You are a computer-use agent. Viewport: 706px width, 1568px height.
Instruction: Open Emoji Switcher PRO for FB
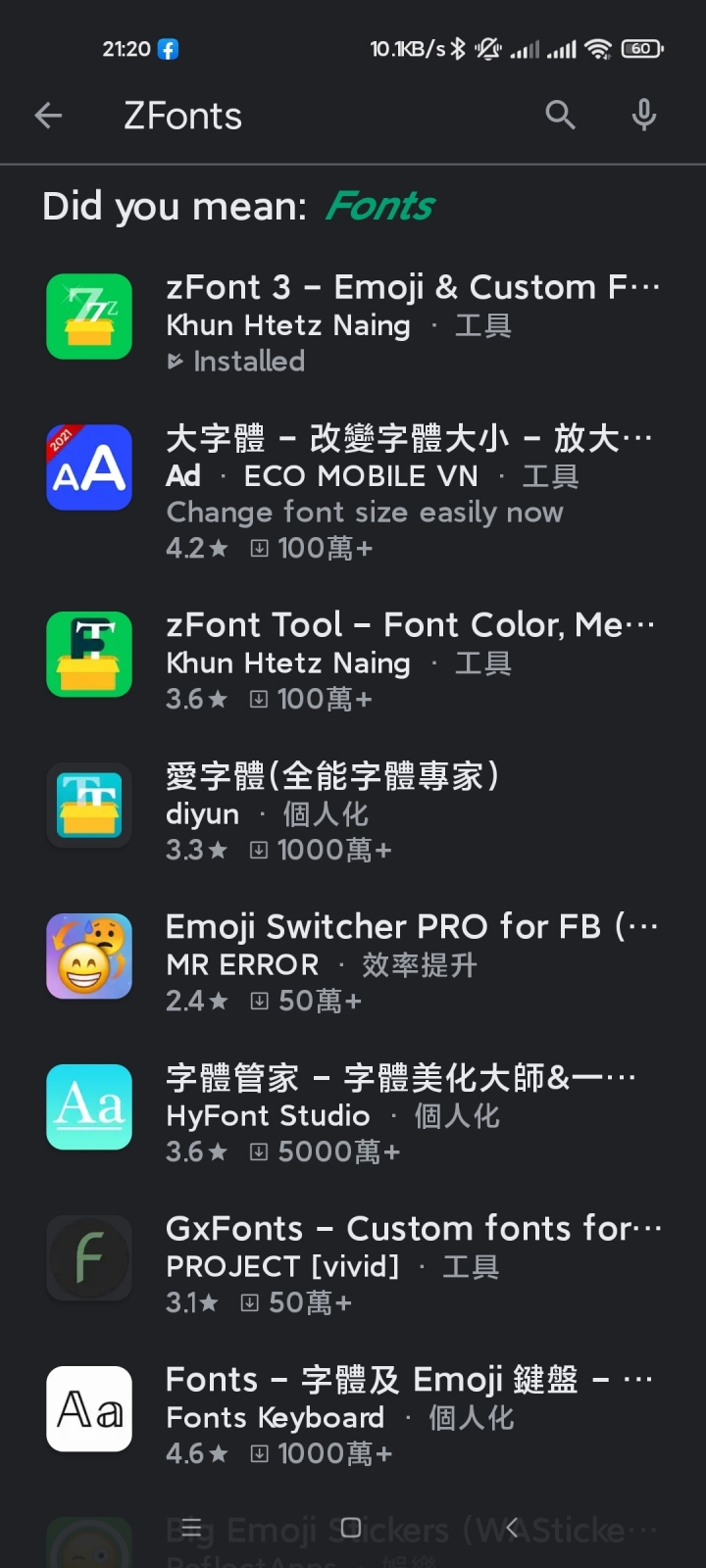pyautogui.click(x=353, y=963)
